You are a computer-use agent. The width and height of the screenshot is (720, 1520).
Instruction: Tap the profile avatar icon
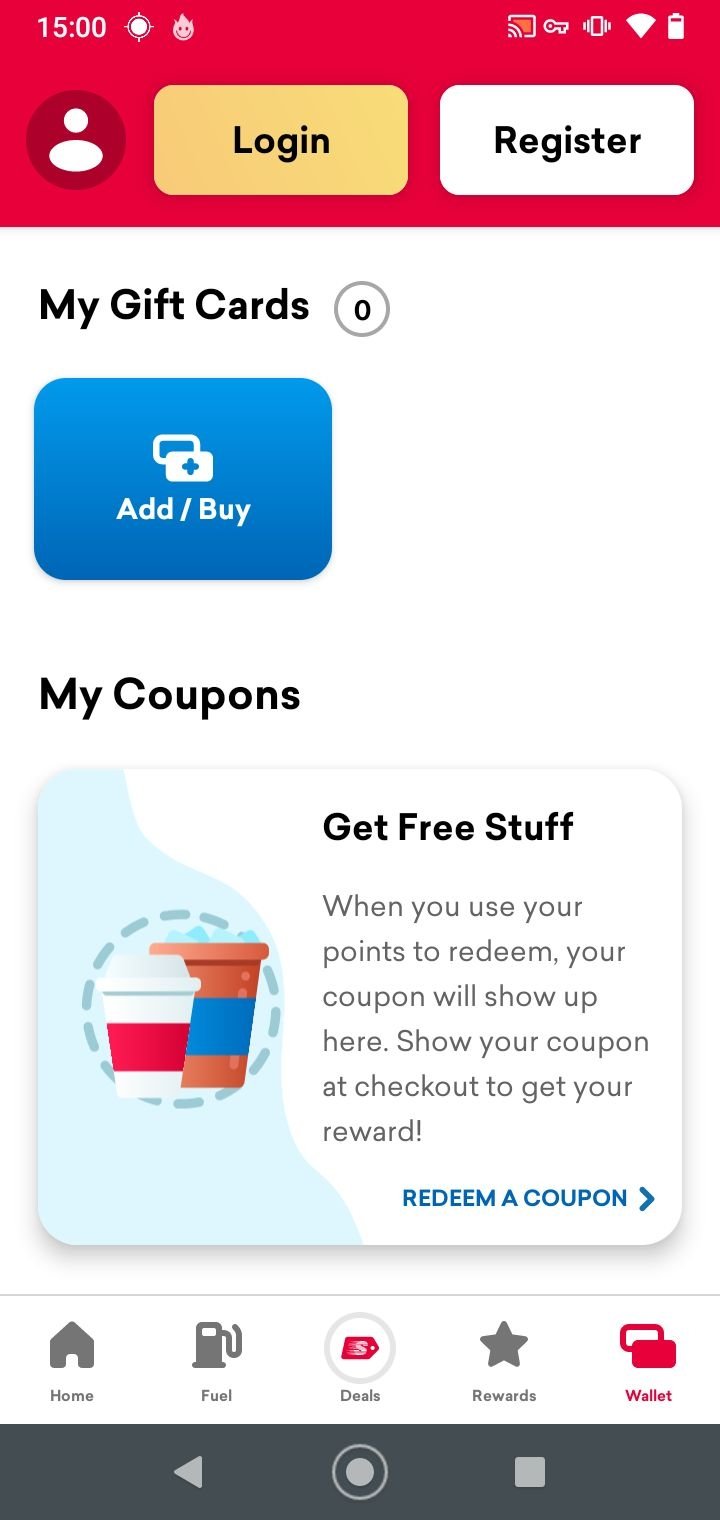(76, 140)
